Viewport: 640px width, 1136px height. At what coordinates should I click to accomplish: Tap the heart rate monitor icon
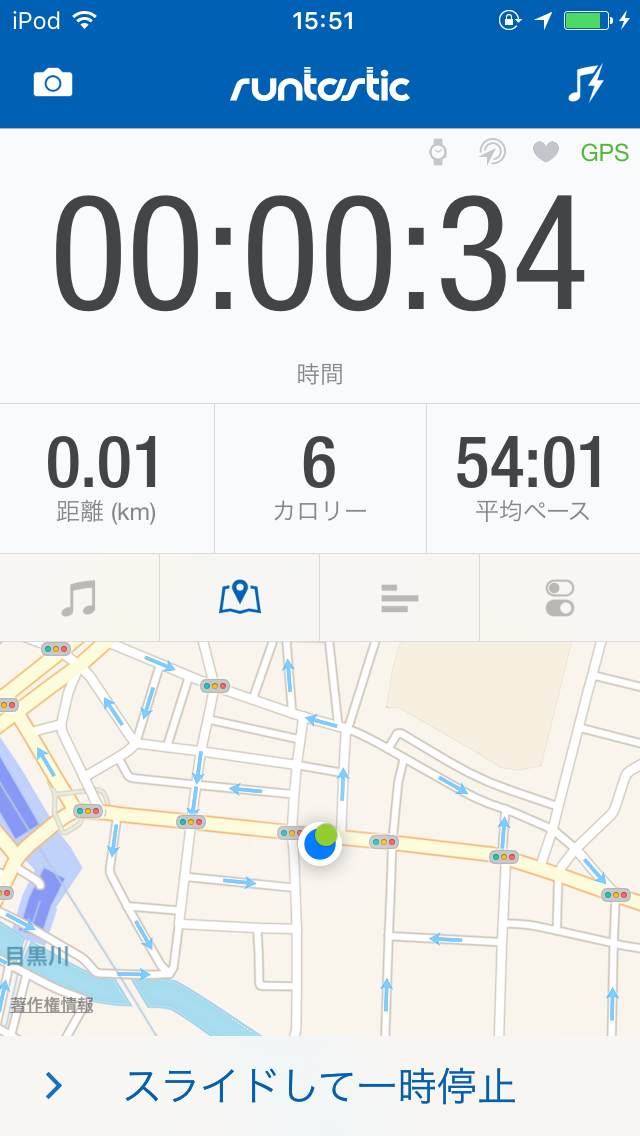pos(546,152)
